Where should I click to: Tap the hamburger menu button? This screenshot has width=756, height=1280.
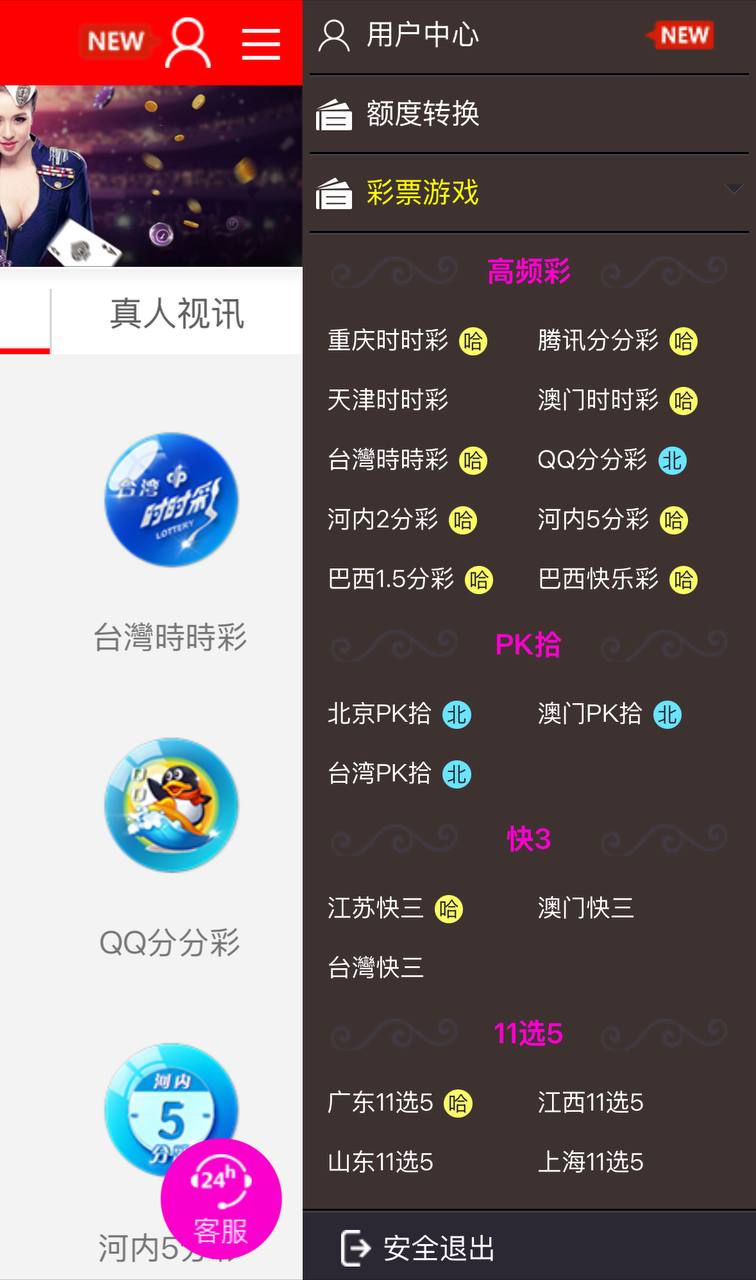[x=261, y=43]
